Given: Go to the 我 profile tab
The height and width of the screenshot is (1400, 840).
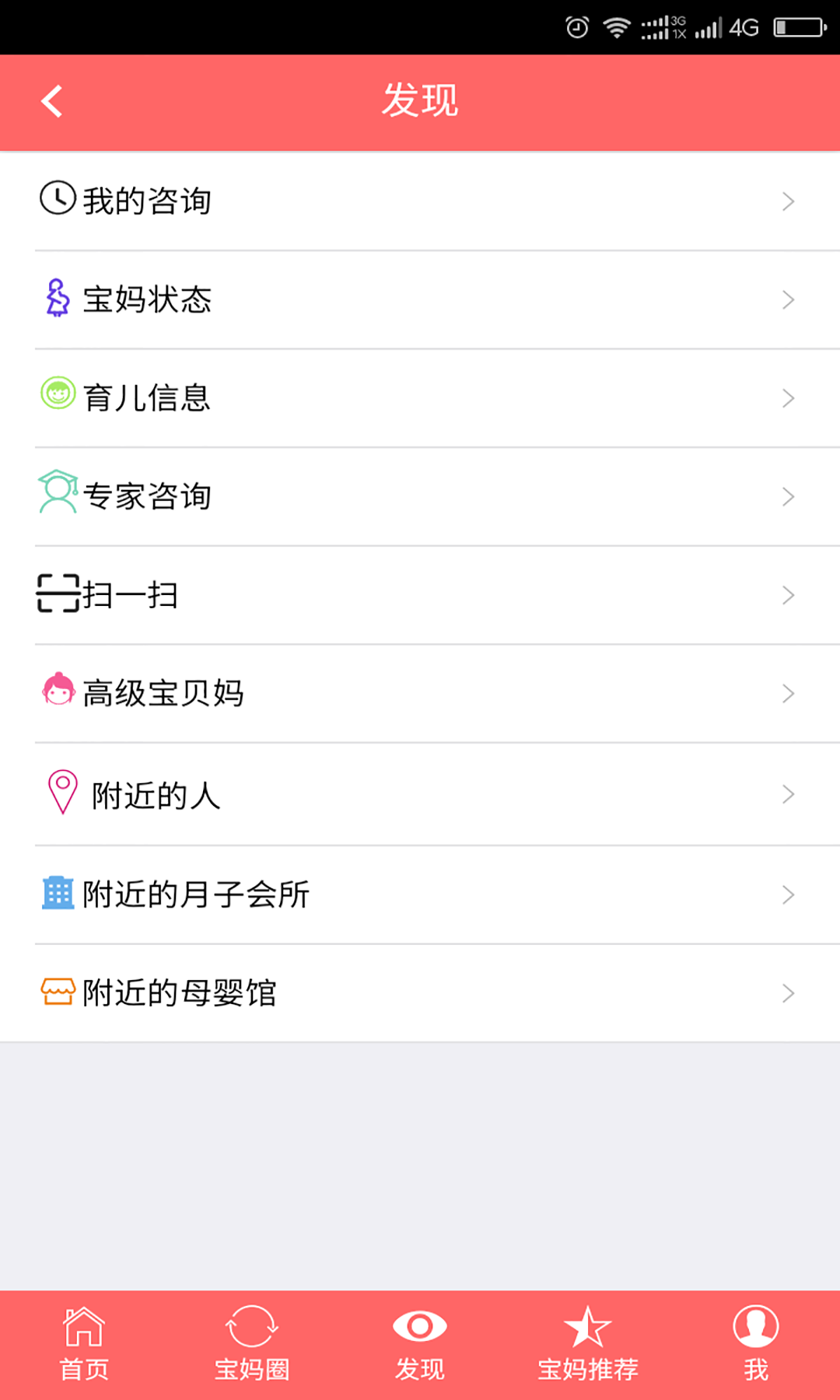Looking at the screenshot, I should 755,1344.
